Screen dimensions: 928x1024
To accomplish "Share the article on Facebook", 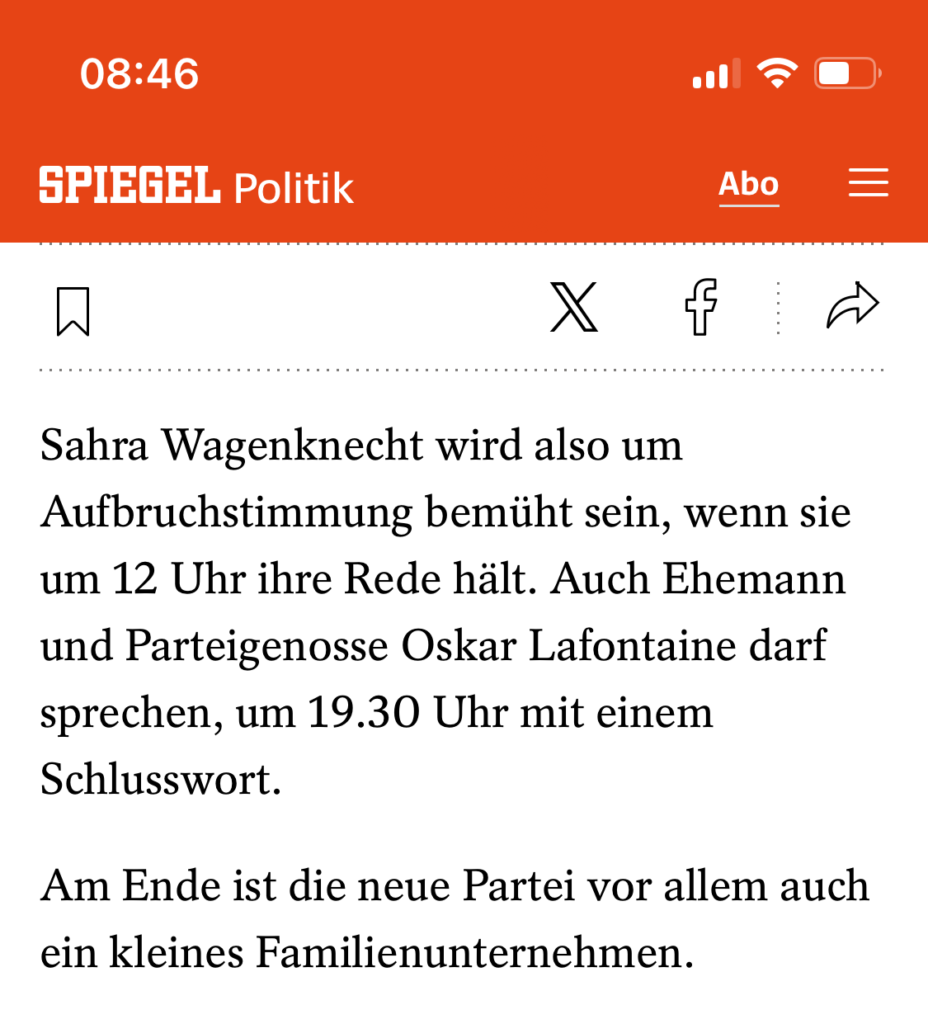I will 701,308.
